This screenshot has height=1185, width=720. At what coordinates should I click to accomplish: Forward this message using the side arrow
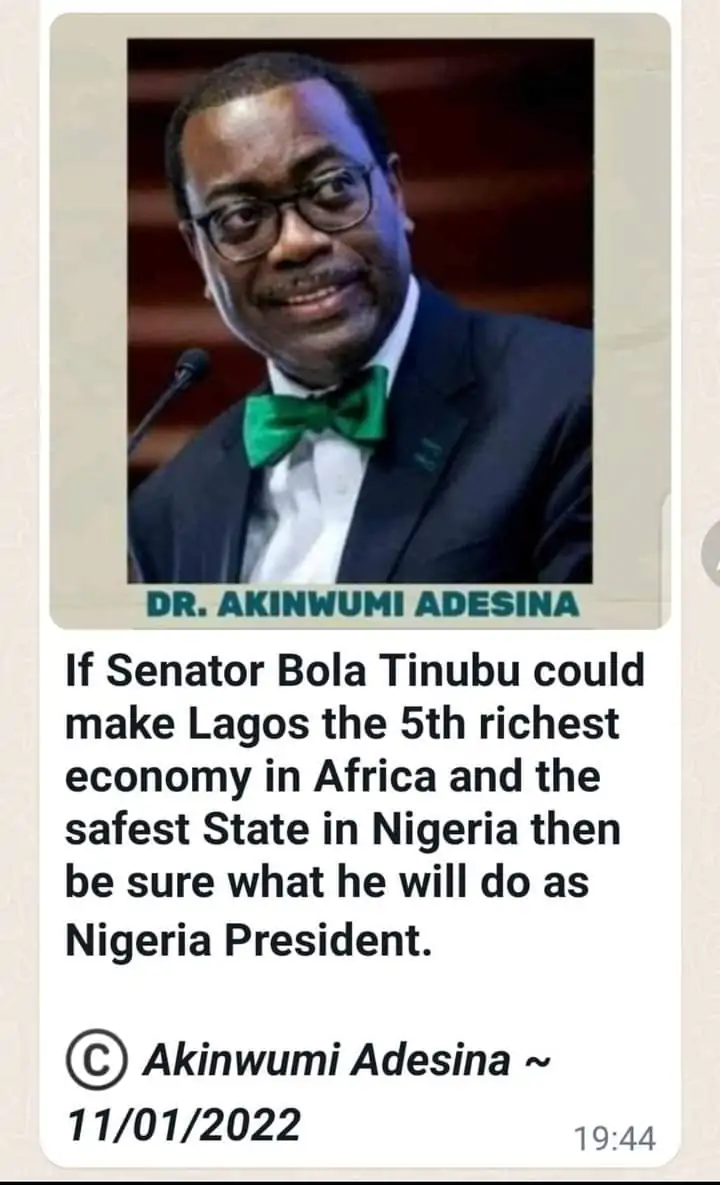tap(712, 555)
